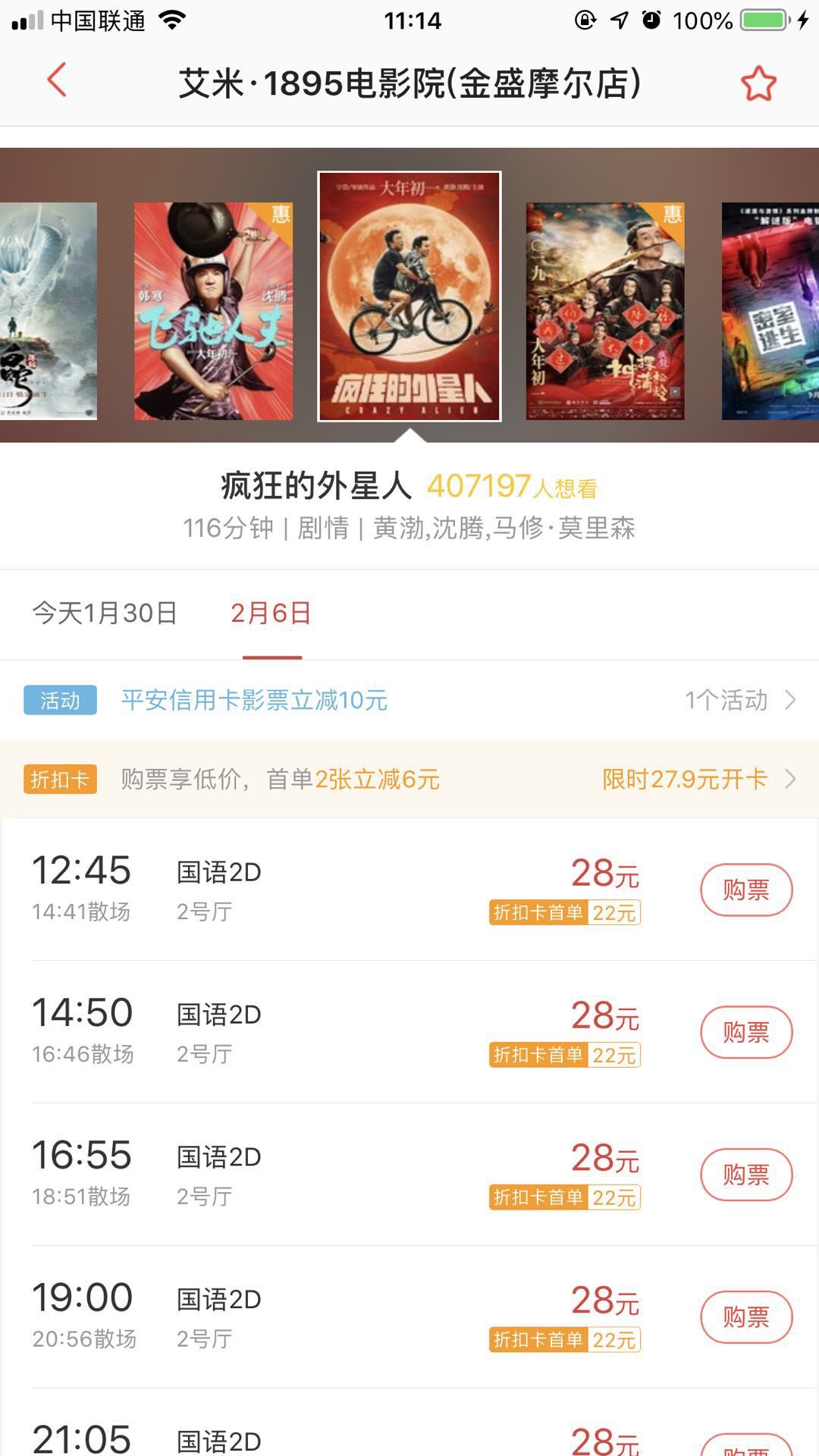Open the 折扣卡 discount card offer

pyautogui.click(x=409, y=779)
